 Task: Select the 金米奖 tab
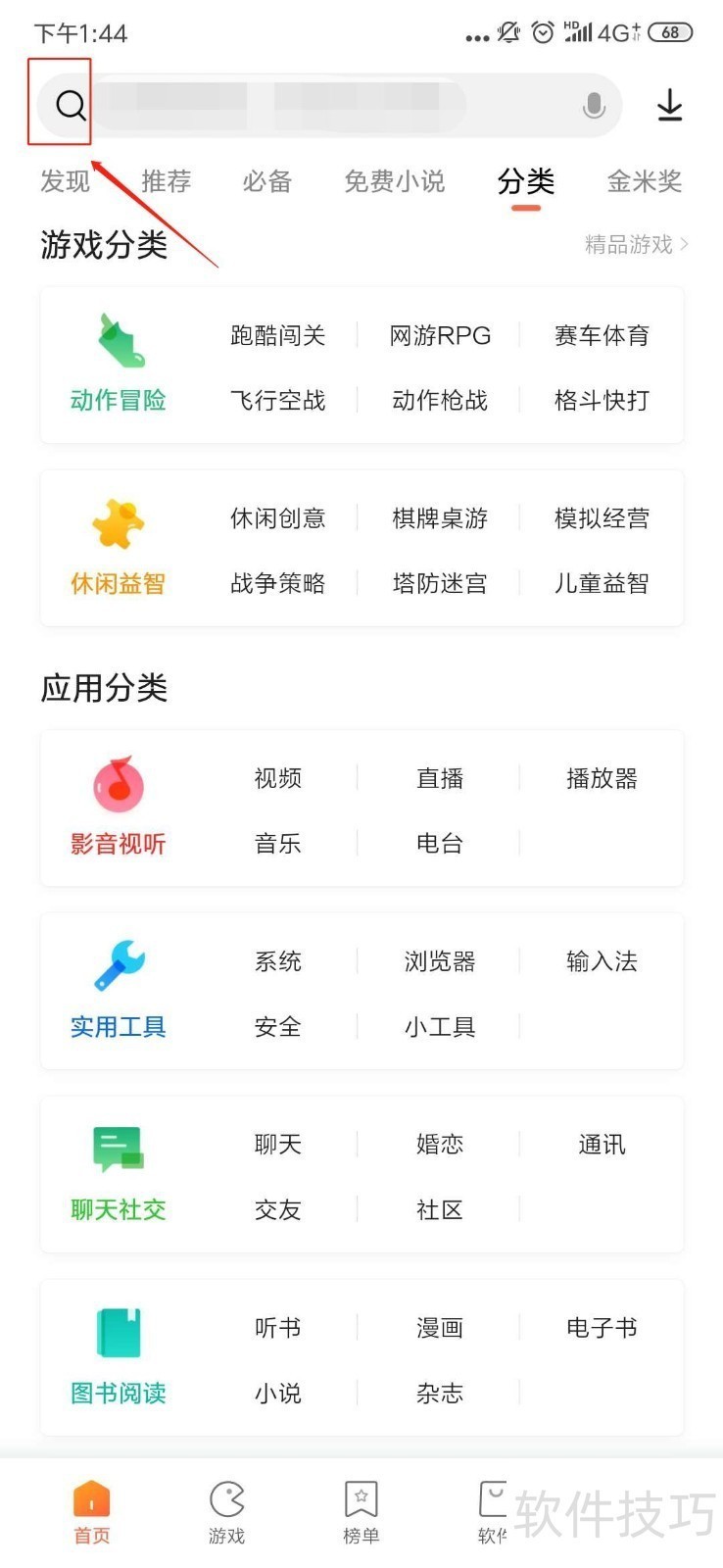click(x=644, y=181)
